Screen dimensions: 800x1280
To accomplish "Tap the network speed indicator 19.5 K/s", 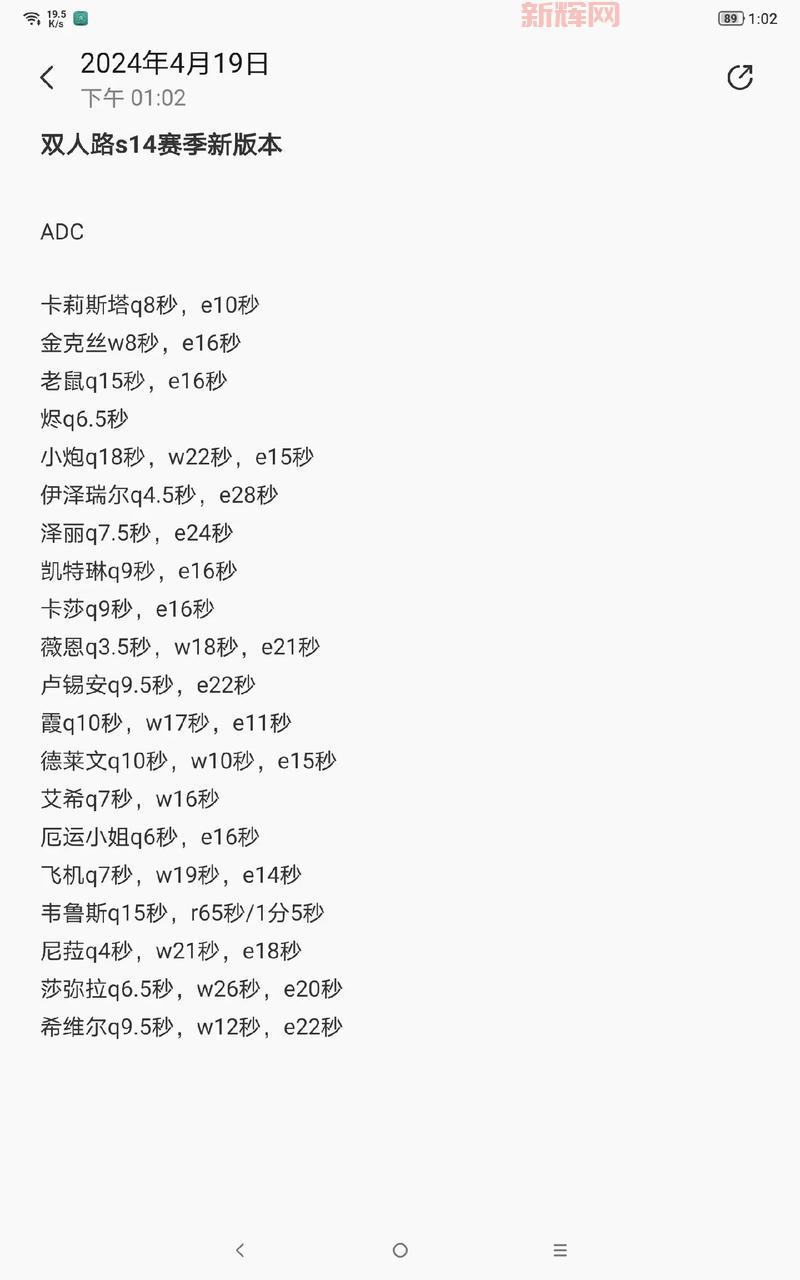I will pos(54,18).
